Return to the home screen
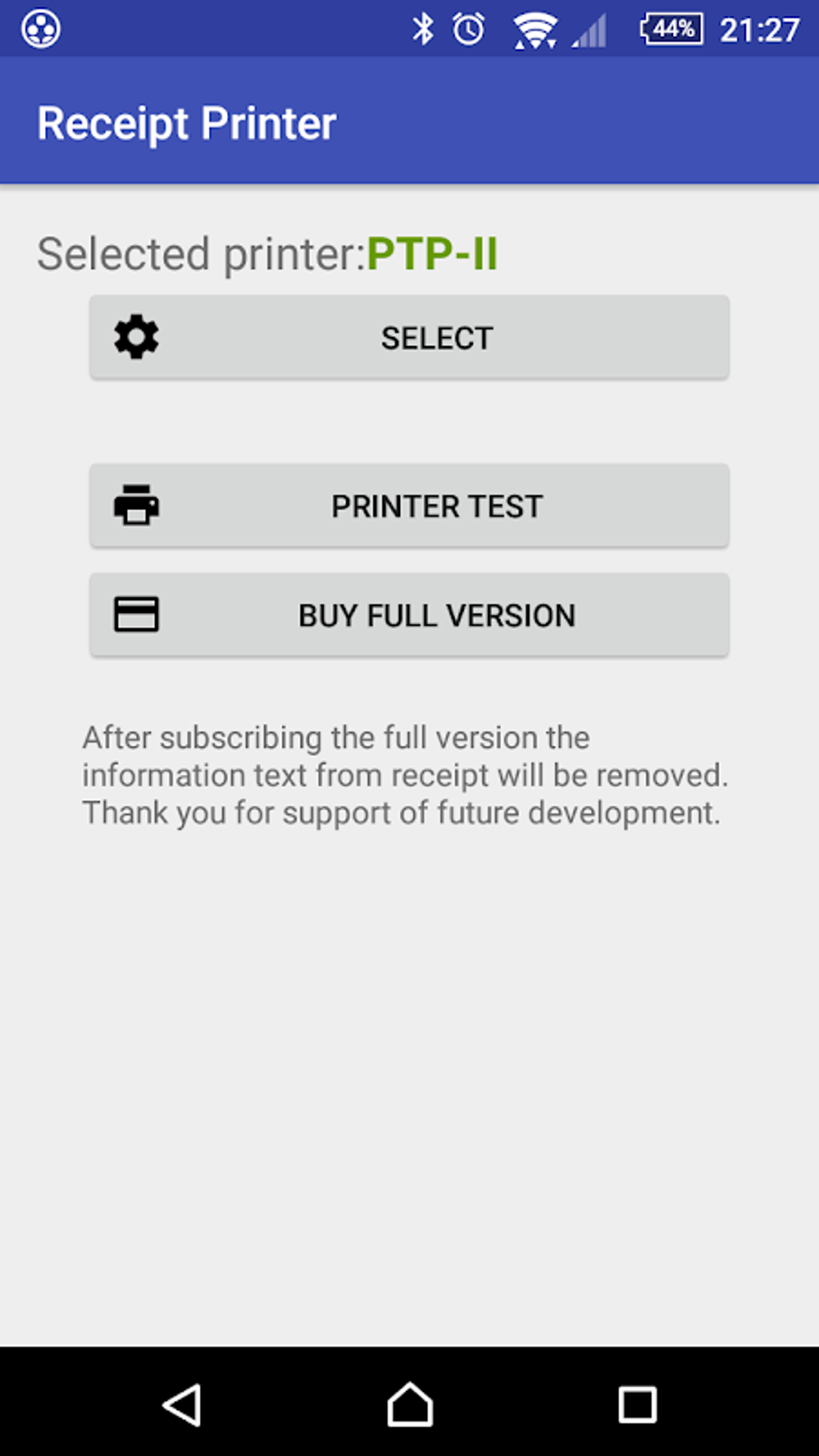Viewport: 819px width, 1456px height. coord(410,1405)
